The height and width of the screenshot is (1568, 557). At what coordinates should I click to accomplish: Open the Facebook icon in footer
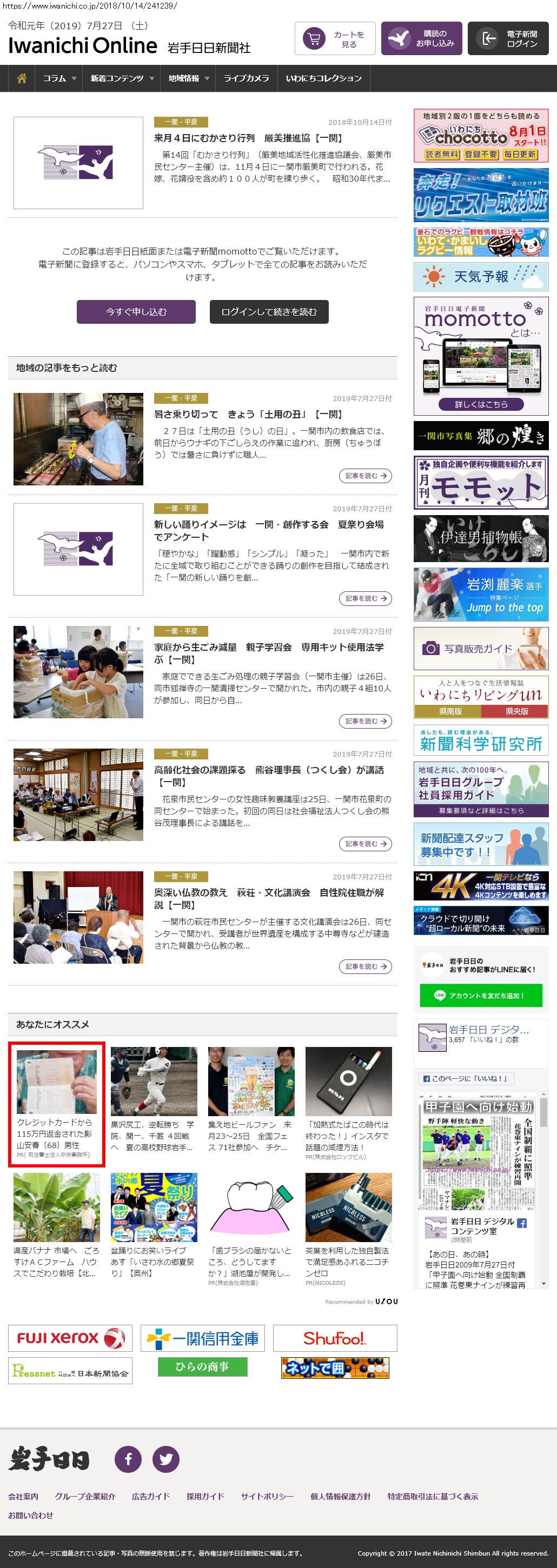point(129,1459)
